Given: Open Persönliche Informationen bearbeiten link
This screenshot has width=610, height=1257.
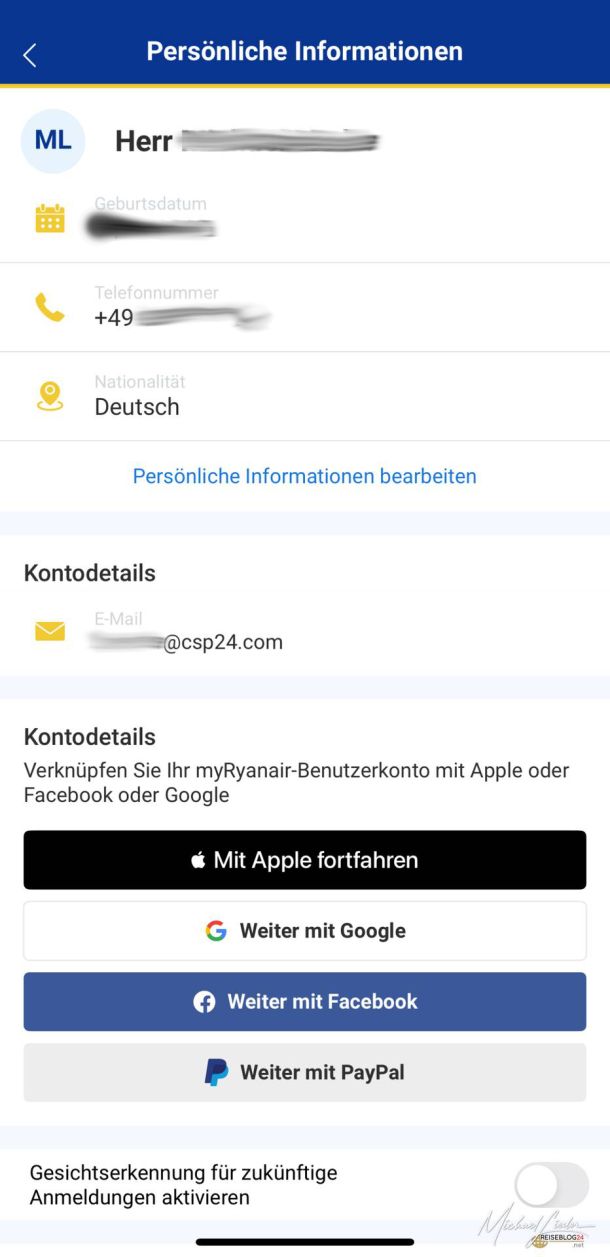Looking at the screenshot, I should (x=304, y=476).
